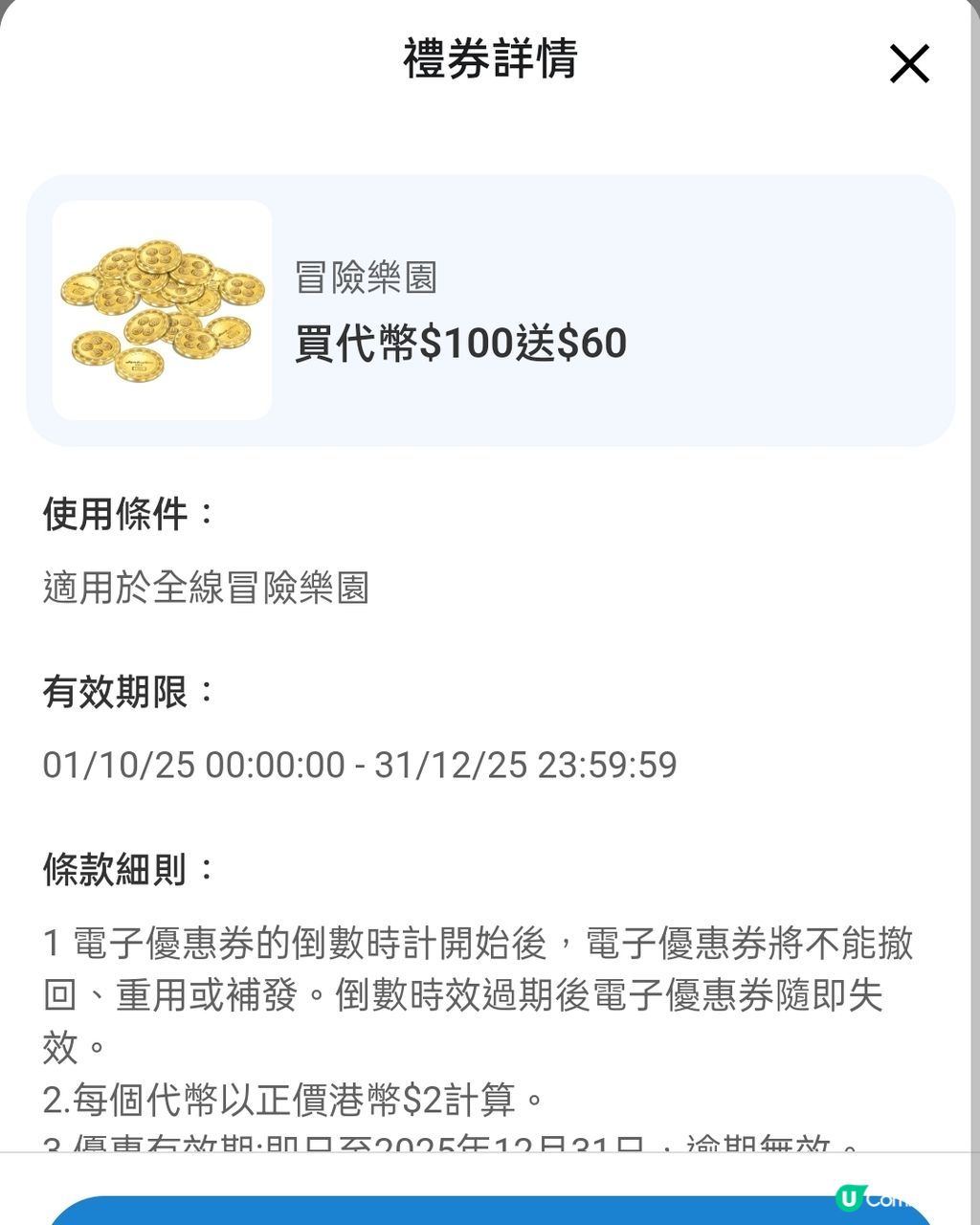Screen dimensions: 980x1225
Task: Close the 禮券詳情 coupon detail view
Action: pos(907,63)
